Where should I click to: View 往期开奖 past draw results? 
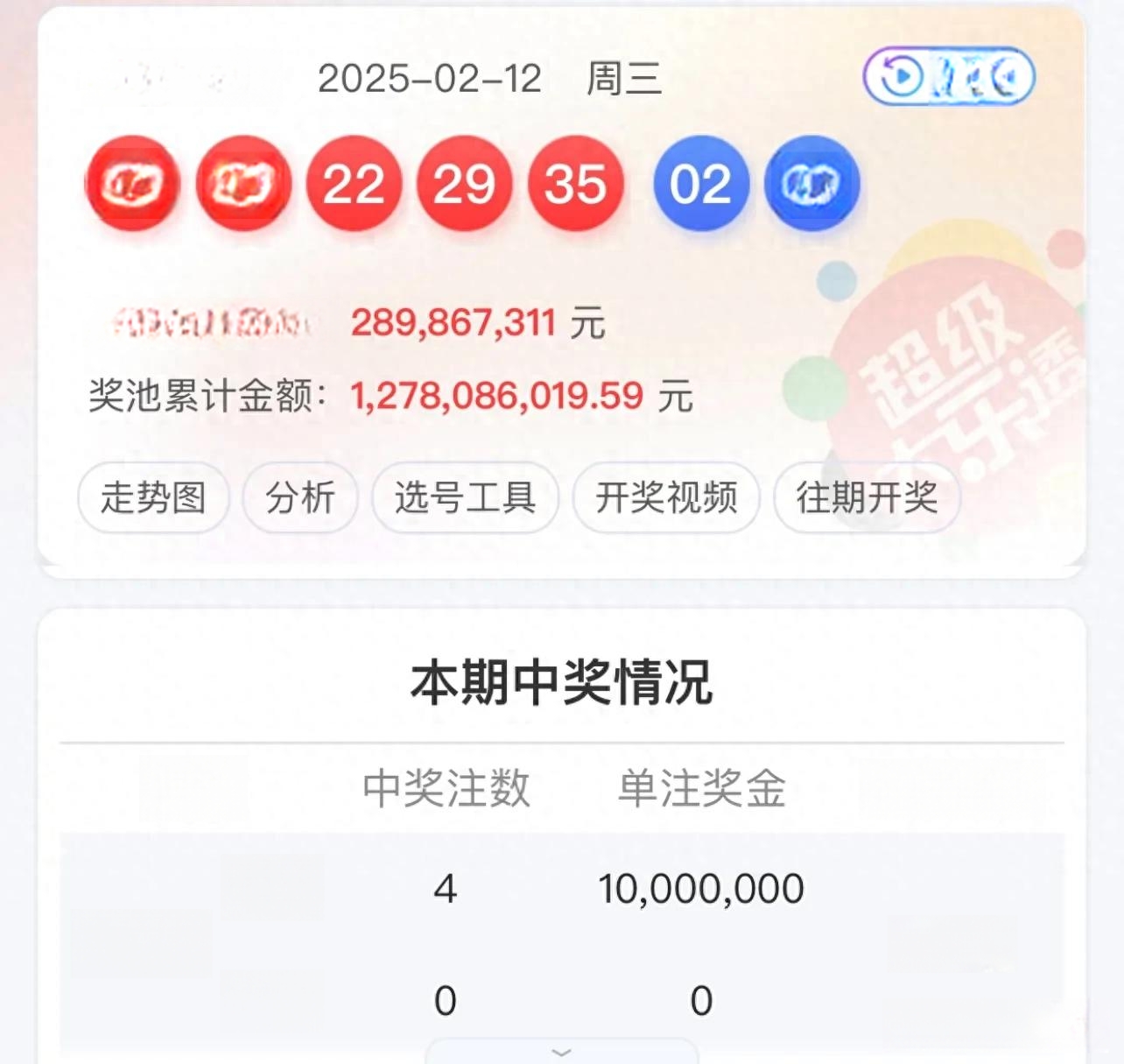pyautogui.click(x=867, y=497)
